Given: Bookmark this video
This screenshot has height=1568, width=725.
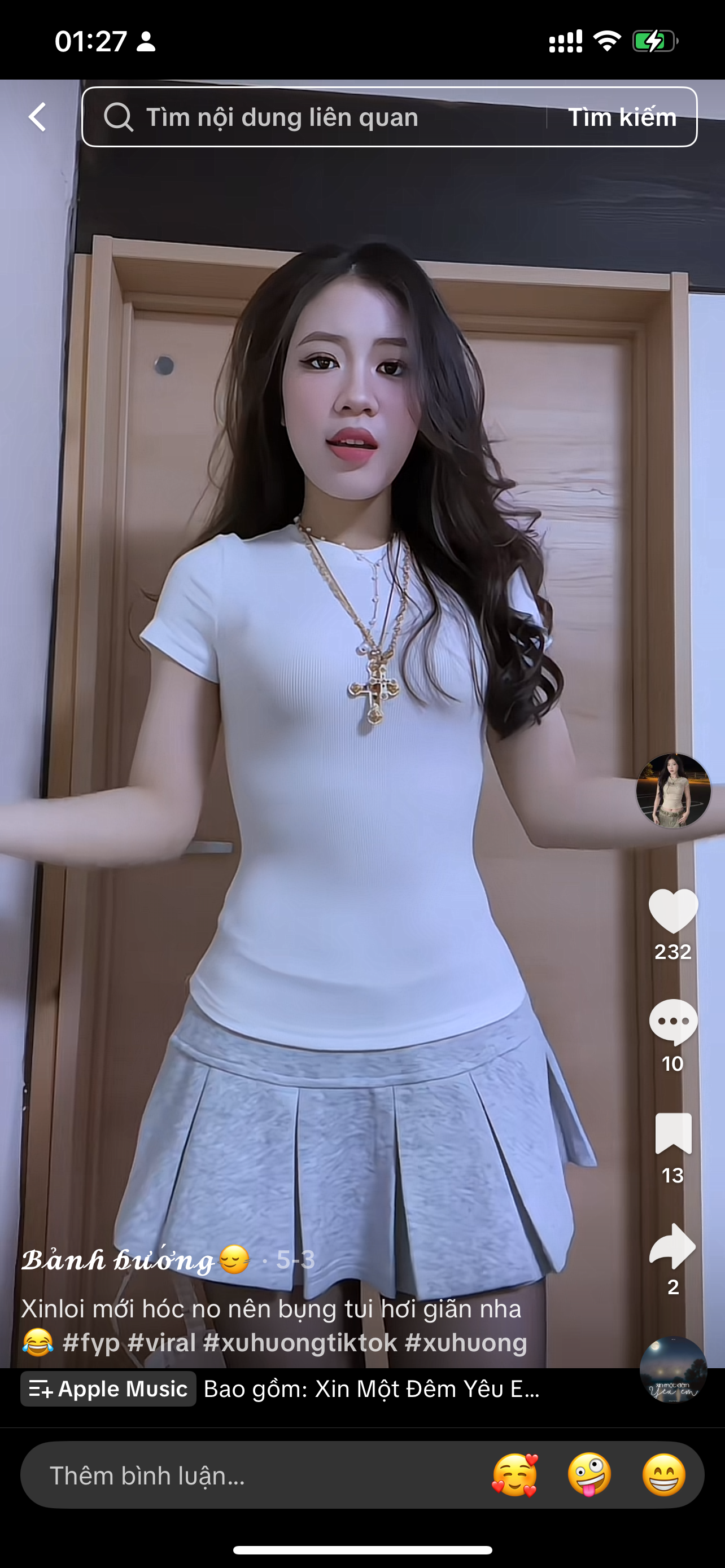Looking at the screenshot, I should 672,1133.
